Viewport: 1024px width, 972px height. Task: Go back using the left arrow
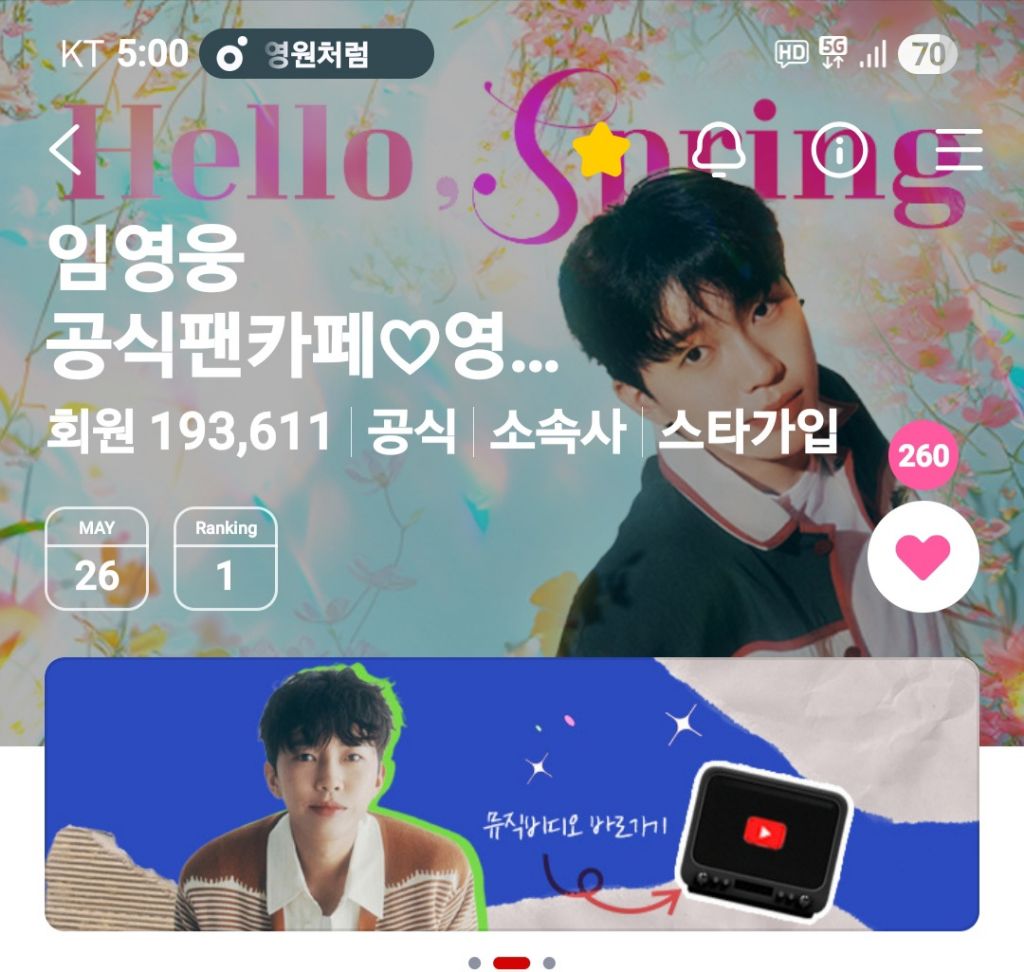65,150
